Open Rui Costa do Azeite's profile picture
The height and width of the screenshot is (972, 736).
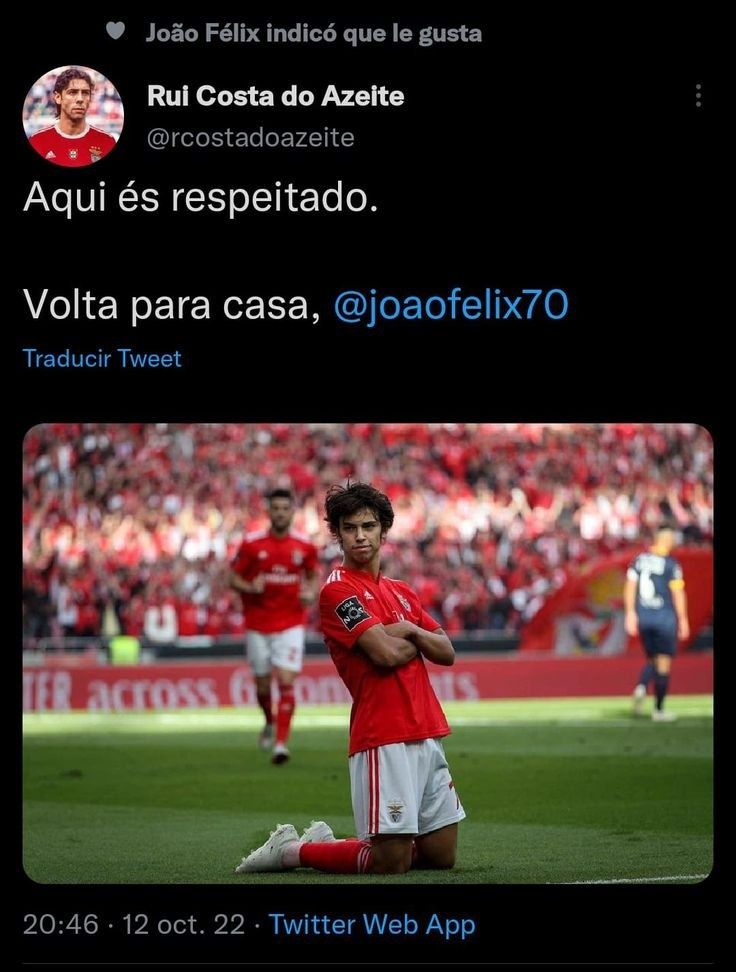coord(73,116)
